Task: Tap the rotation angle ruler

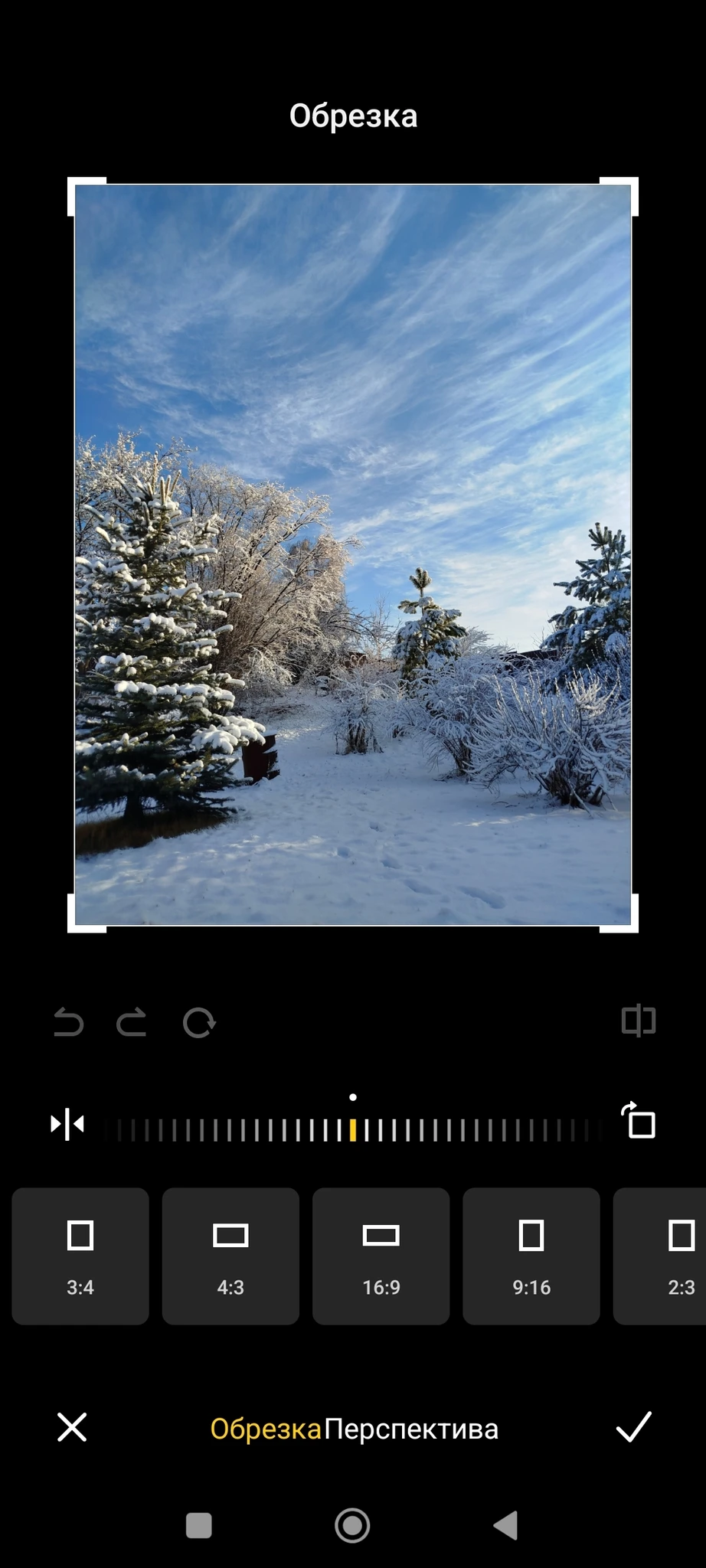Action: 353,1130
